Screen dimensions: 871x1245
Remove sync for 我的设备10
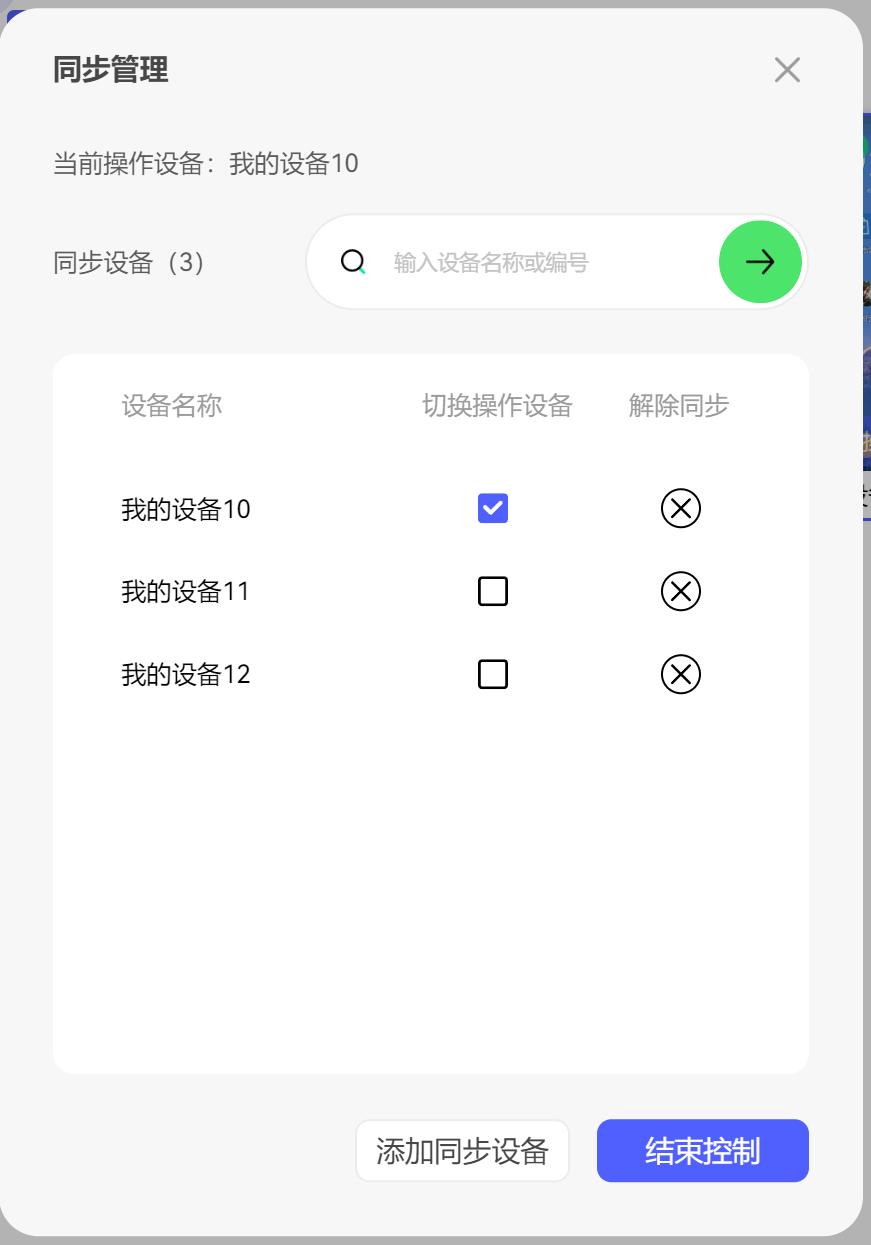[681, 509]
